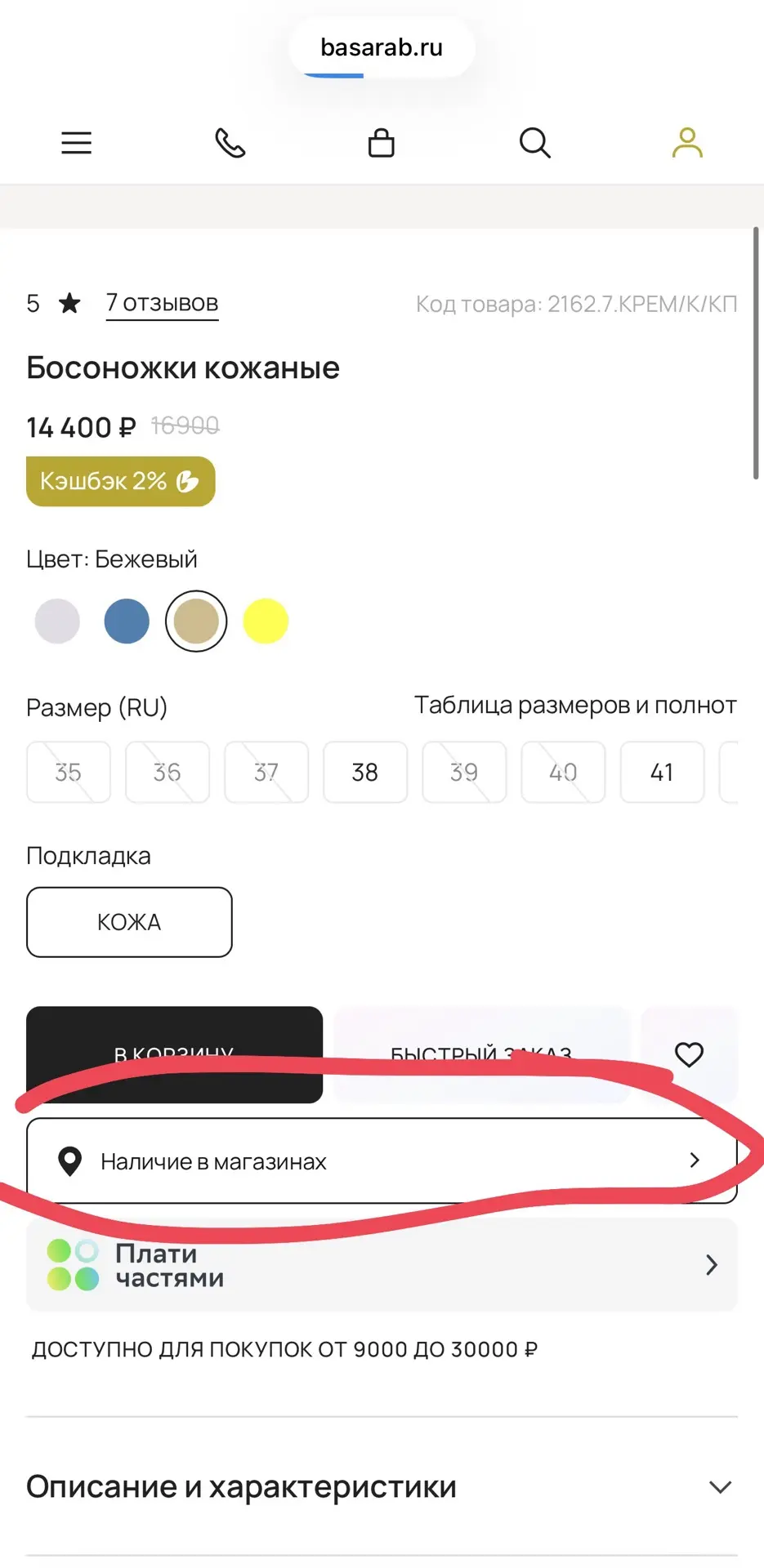Tap the Кэшбэк 2% badge
764x1568 pixels.
(121, 481)
